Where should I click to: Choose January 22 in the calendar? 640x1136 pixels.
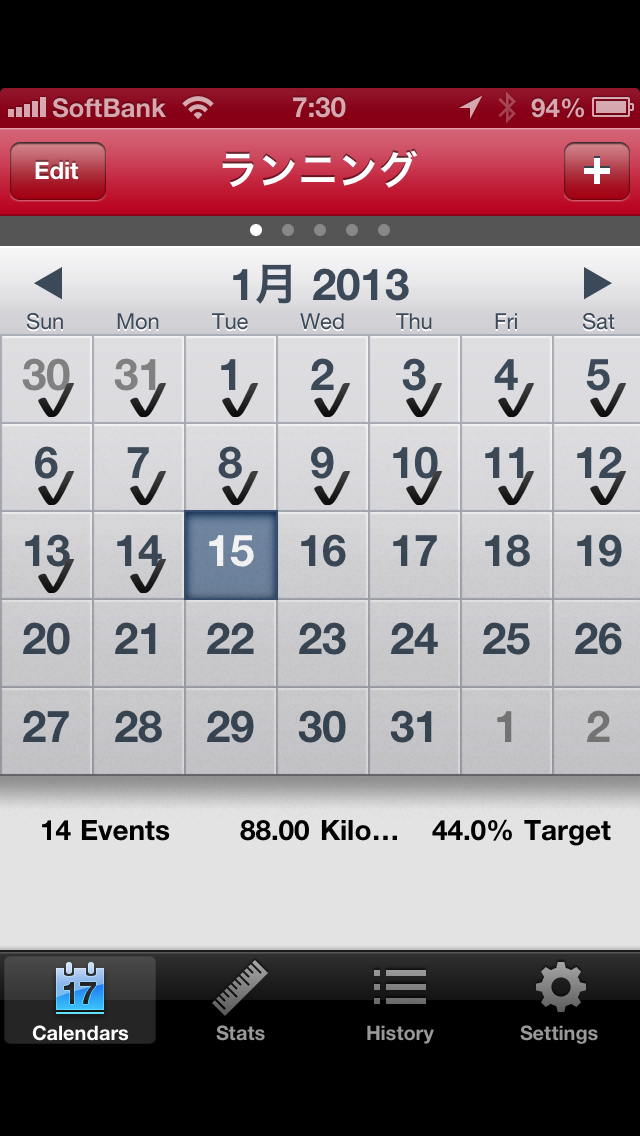pos(231,643)
